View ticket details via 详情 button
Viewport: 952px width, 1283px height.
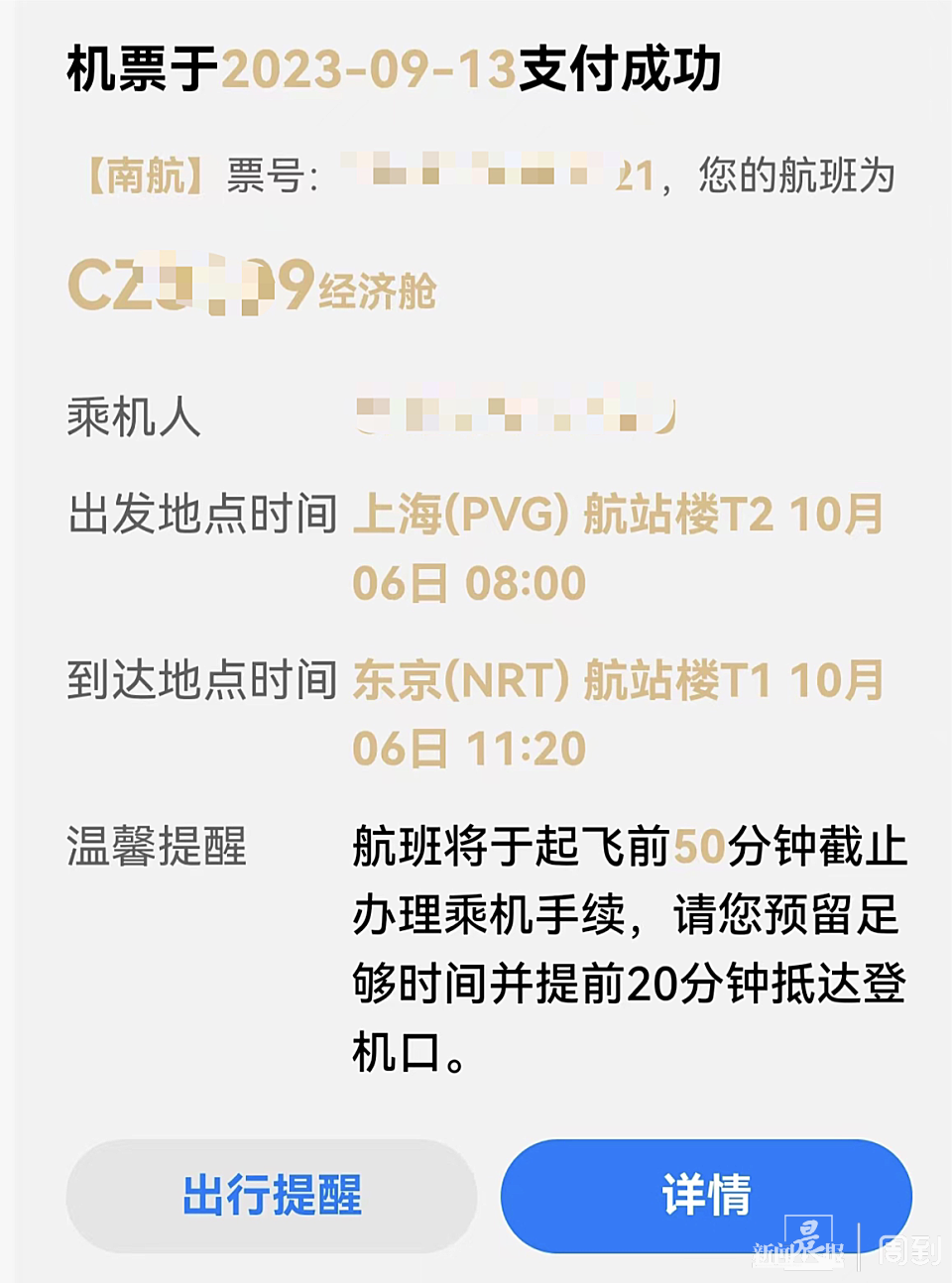pyautogui.click(x=706, y=1195)
